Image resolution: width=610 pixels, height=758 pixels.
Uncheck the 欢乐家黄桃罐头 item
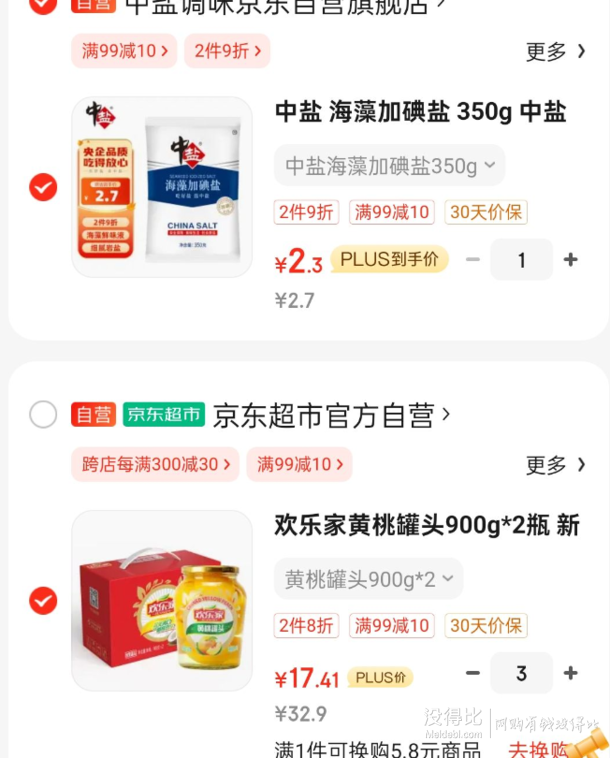[x=43, y=600]
